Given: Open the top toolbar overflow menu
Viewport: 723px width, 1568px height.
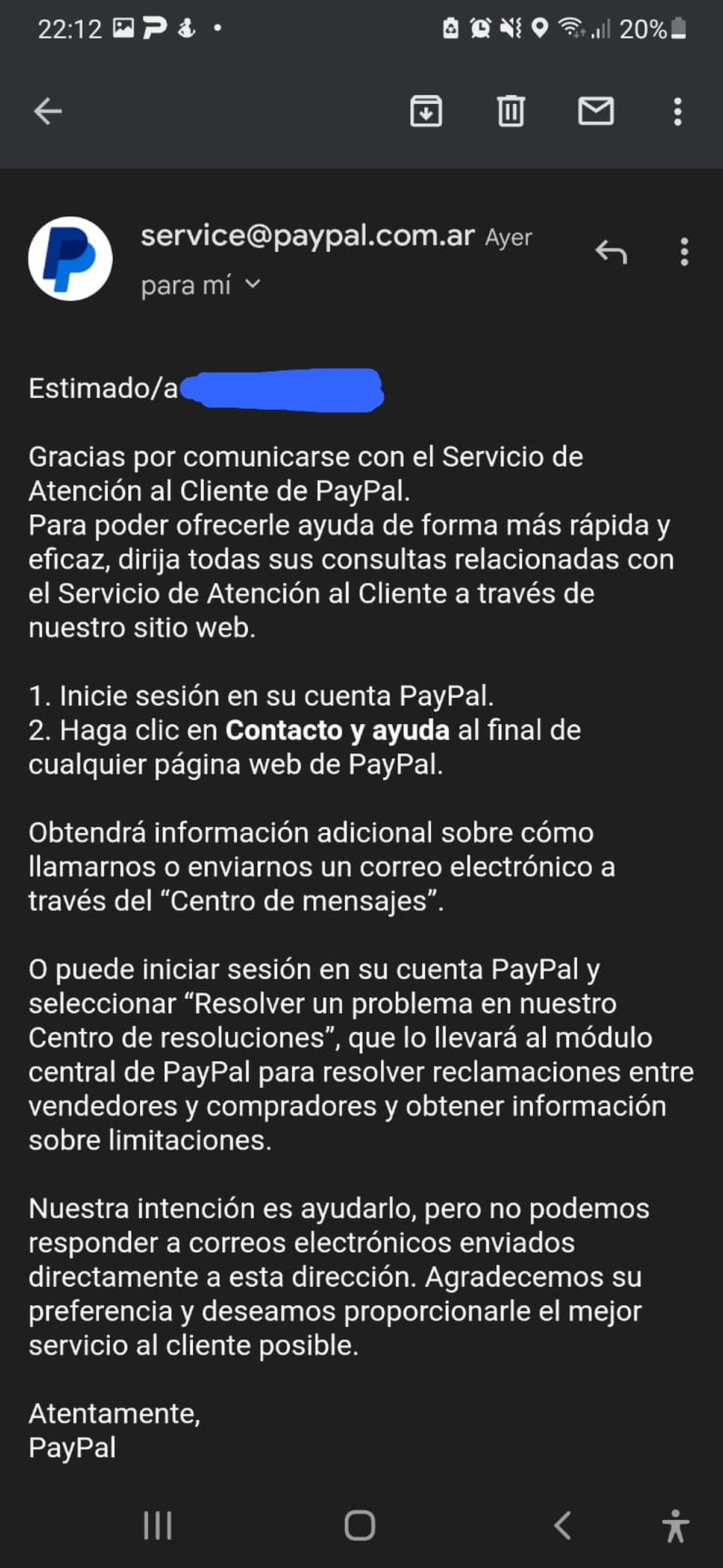Looking at the screenshot, I should pos(677,112).
